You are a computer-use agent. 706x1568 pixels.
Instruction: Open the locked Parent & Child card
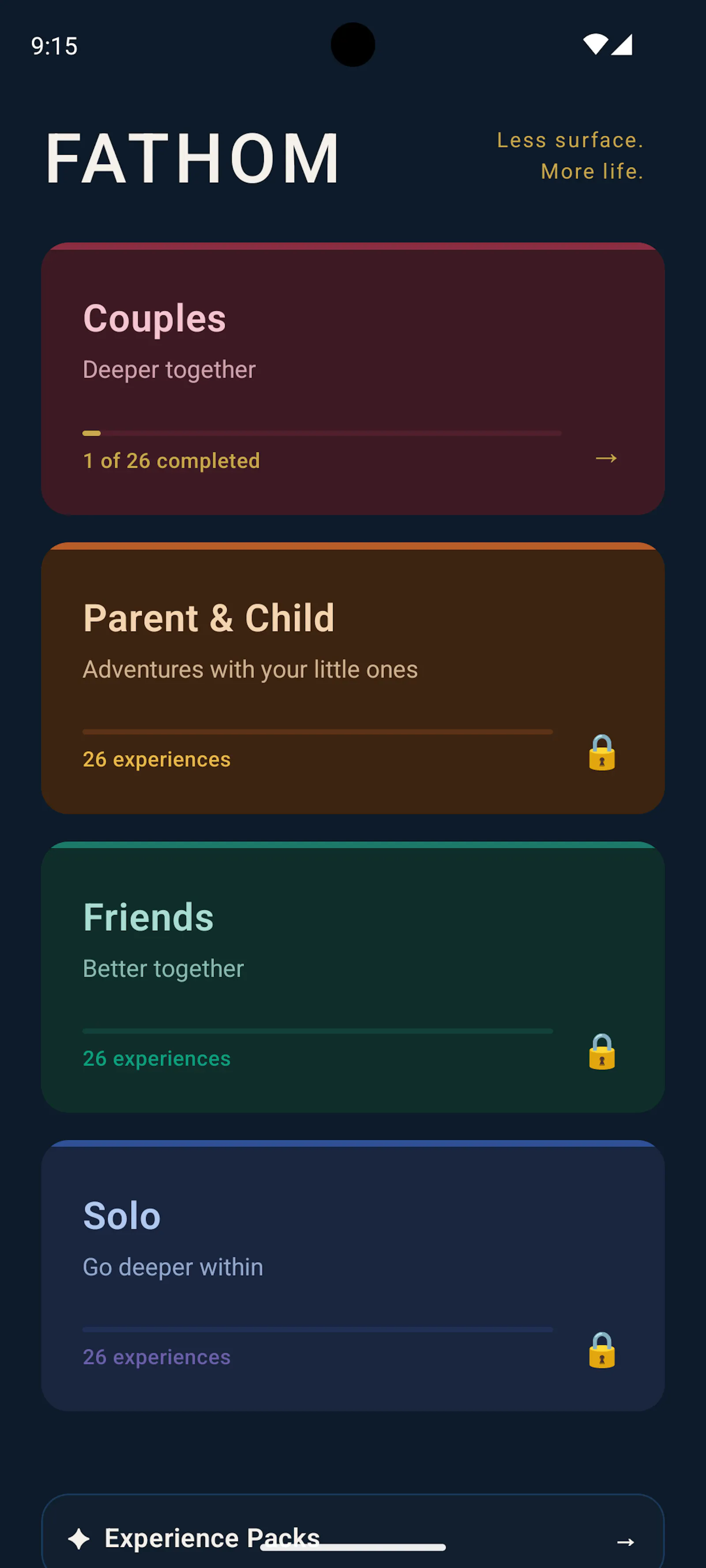click(x=353, y=678)
